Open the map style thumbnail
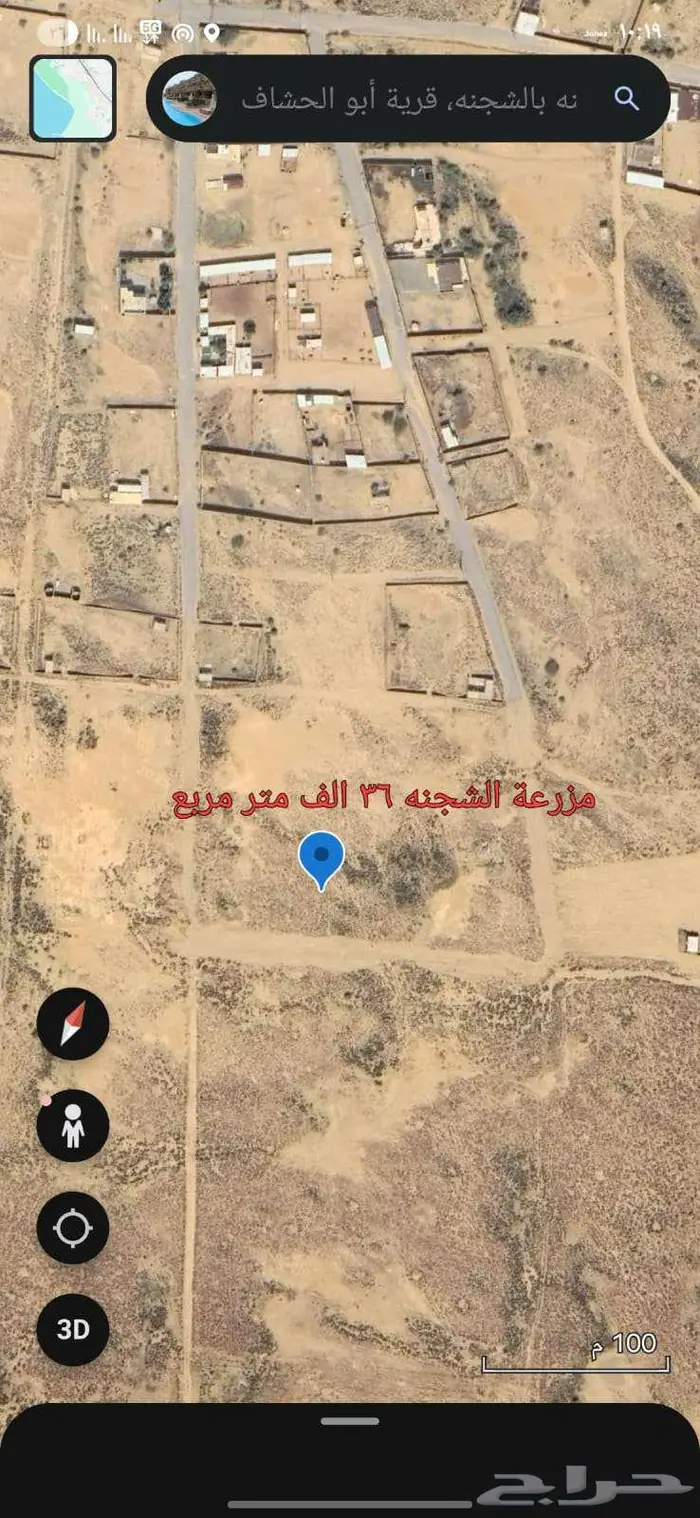700x1518 pixels. [73, 98]
